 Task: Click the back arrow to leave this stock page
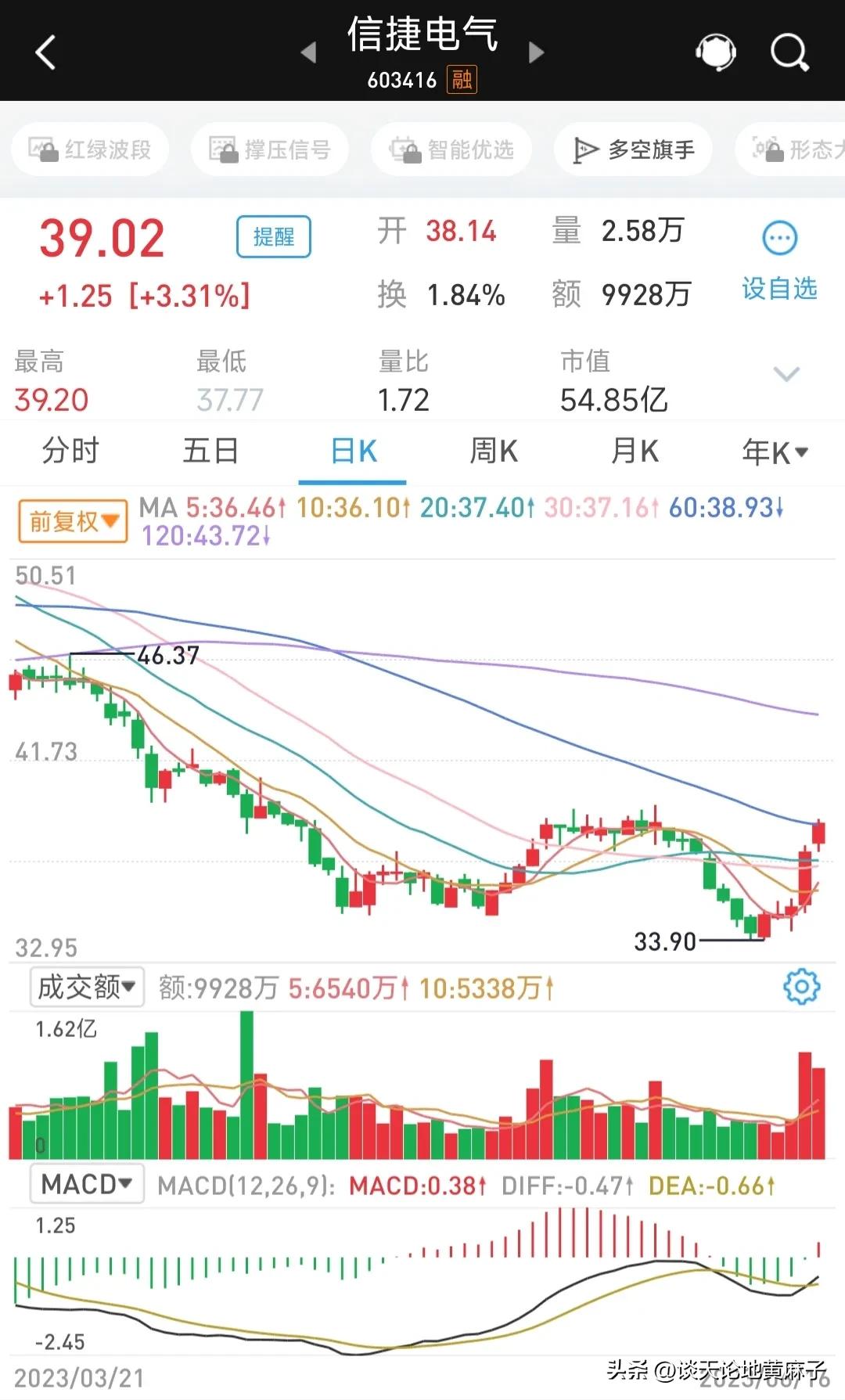45,52
